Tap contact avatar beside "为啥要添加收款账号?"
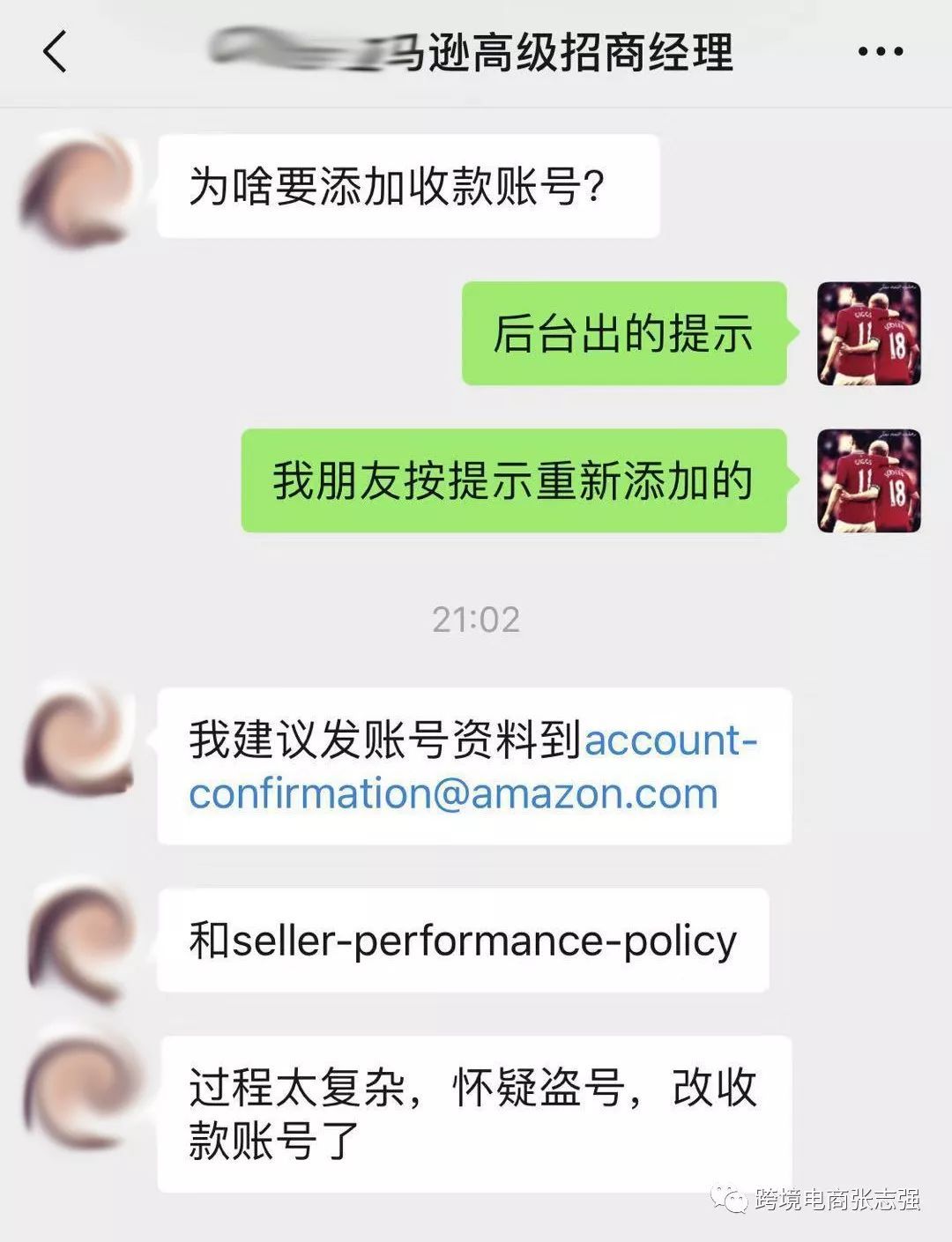Image resolution: width=952 pixels, height=1242 pixels. coord(79,187)
